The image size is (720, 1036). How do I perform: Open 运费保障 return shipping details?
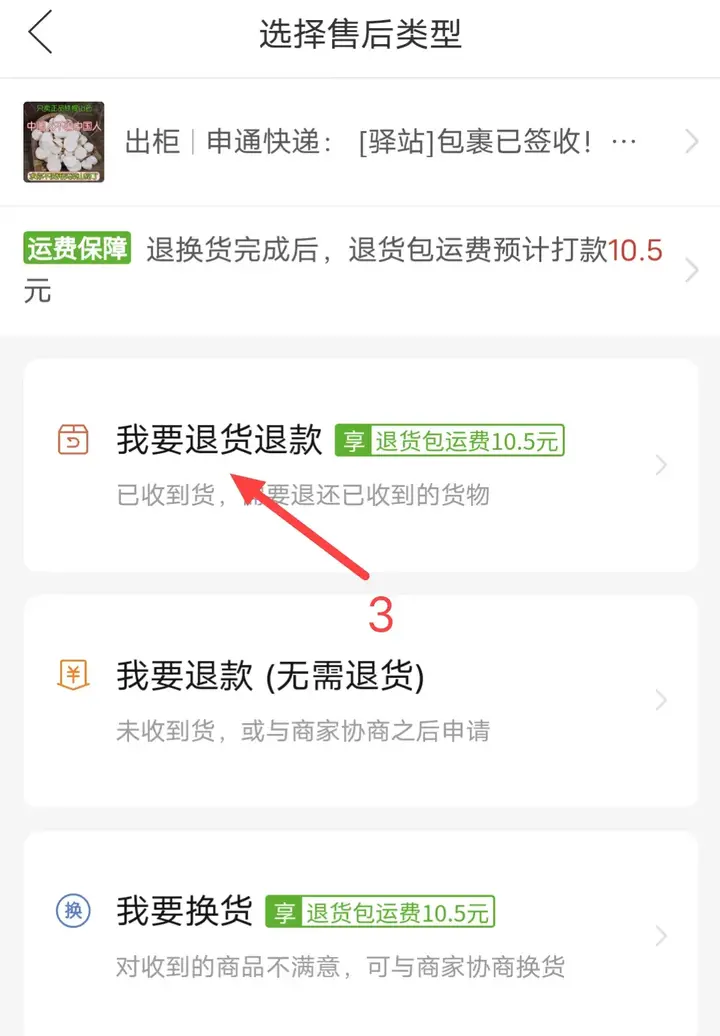pyautogui.click(x=360, y=270)
